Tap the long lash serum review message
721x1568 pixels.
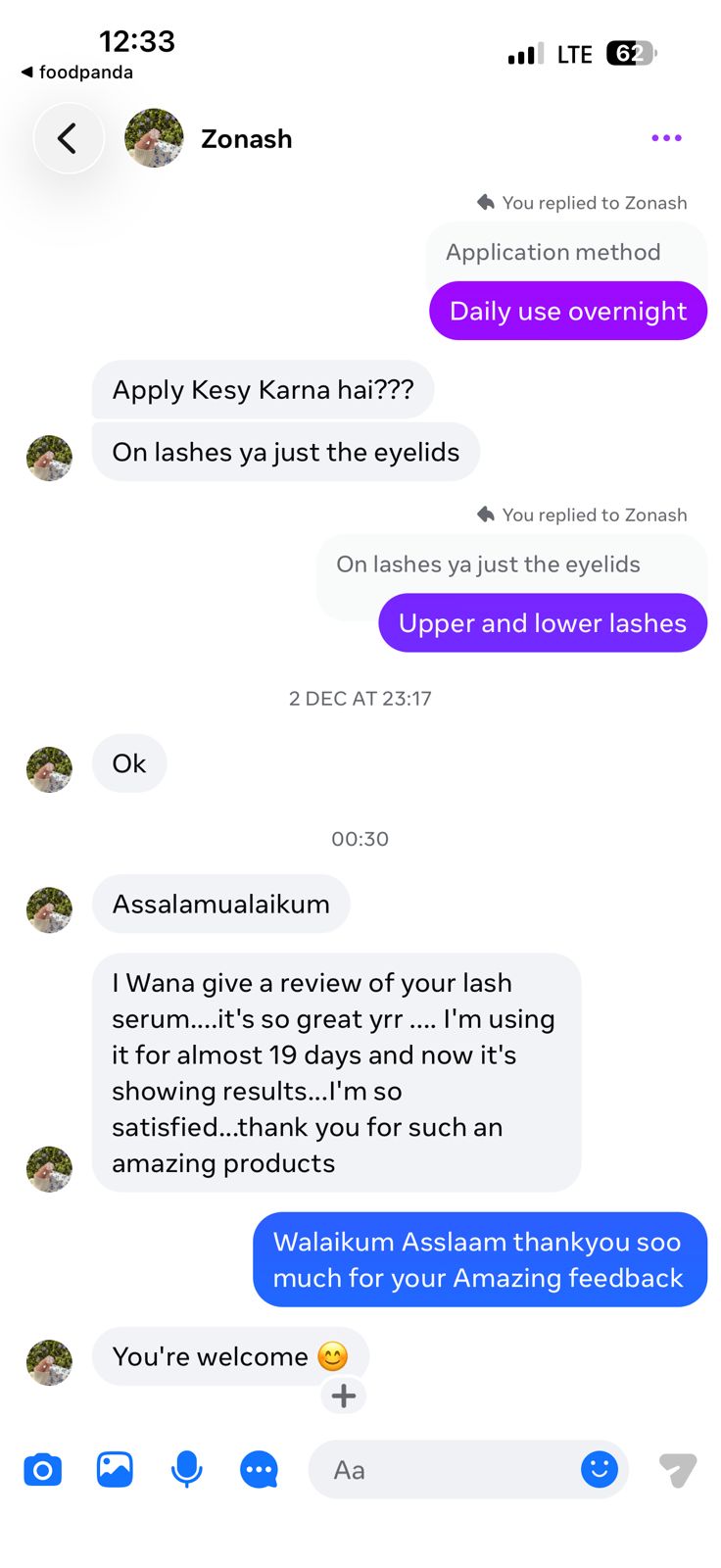336,1072
